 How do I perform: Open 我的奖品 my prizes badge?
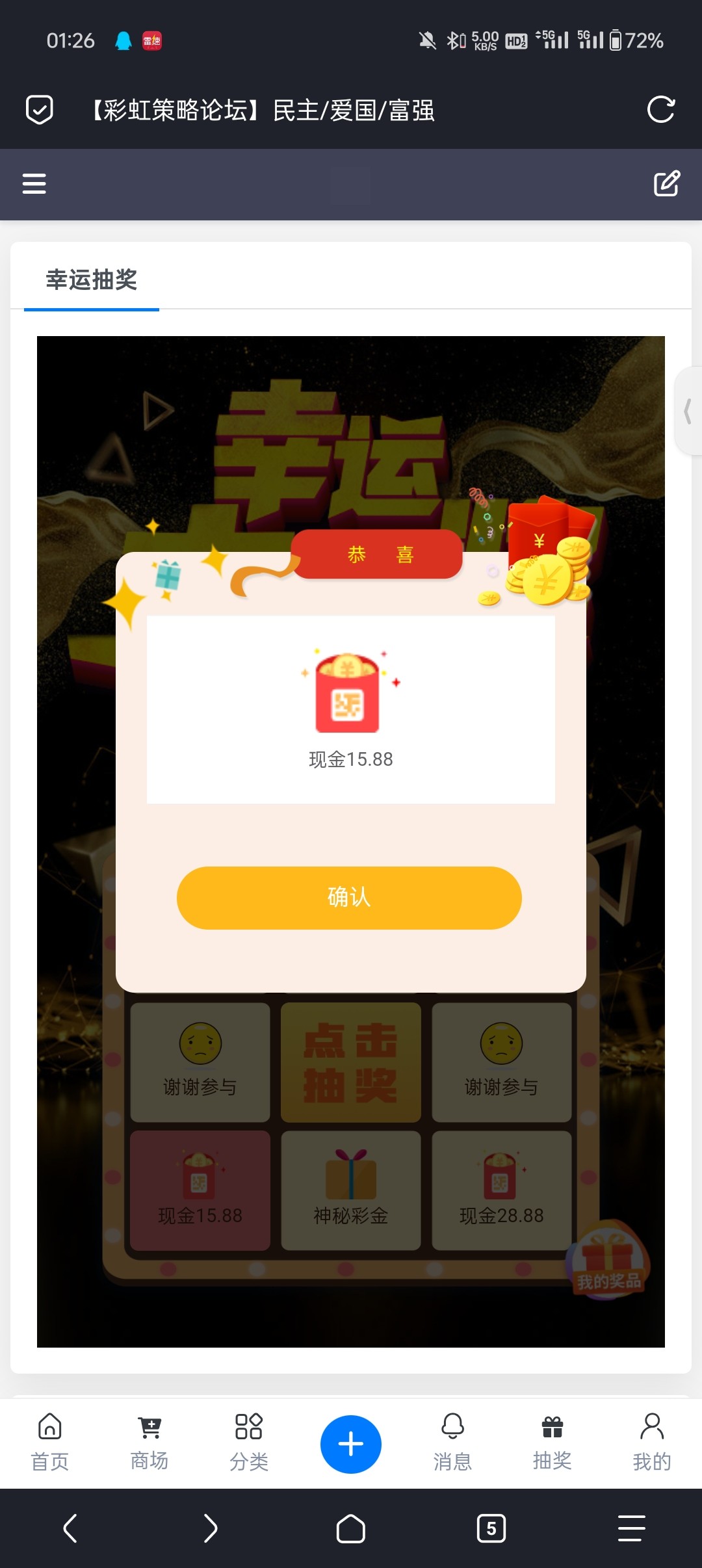[x=608, y=1261]
